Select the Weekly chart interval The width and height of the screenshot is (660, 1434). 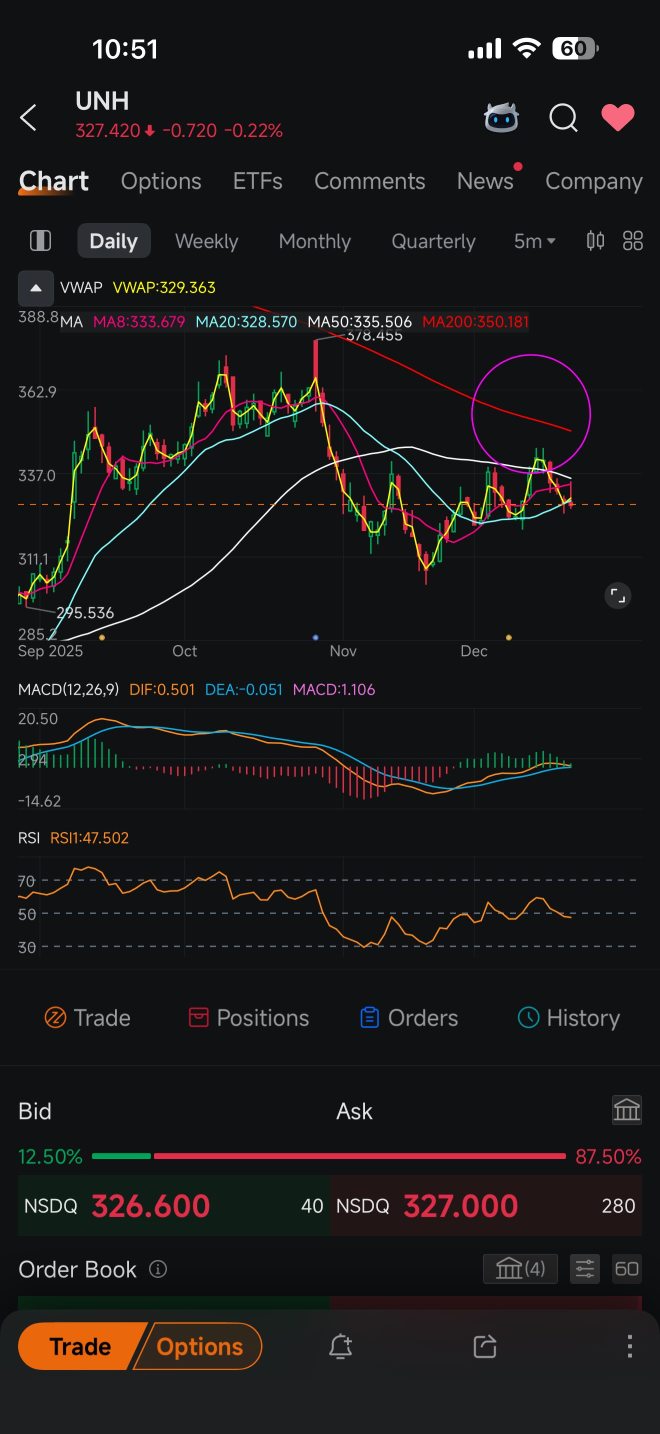206,241
